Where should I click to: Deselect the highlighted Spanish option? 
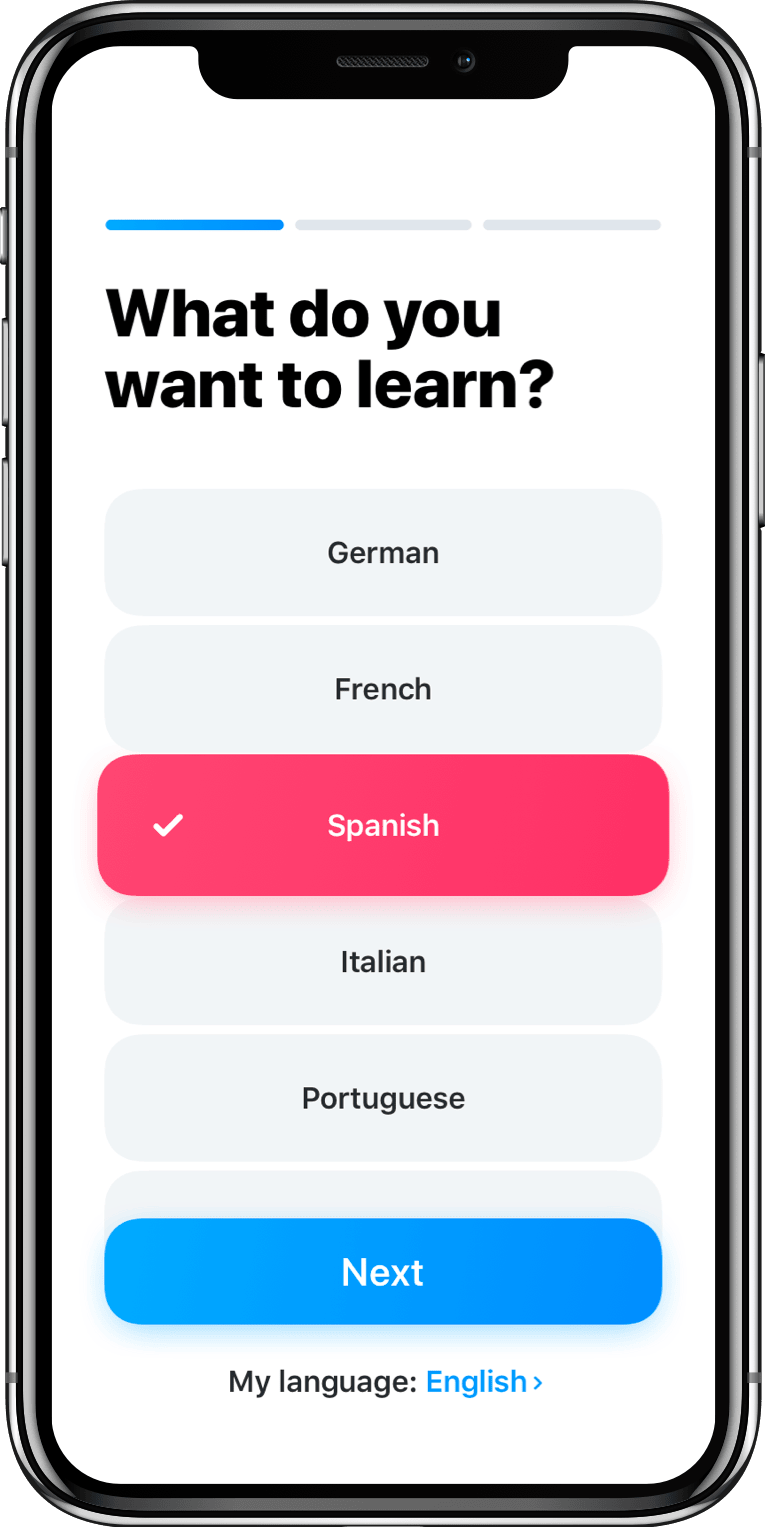coord(383,825)
